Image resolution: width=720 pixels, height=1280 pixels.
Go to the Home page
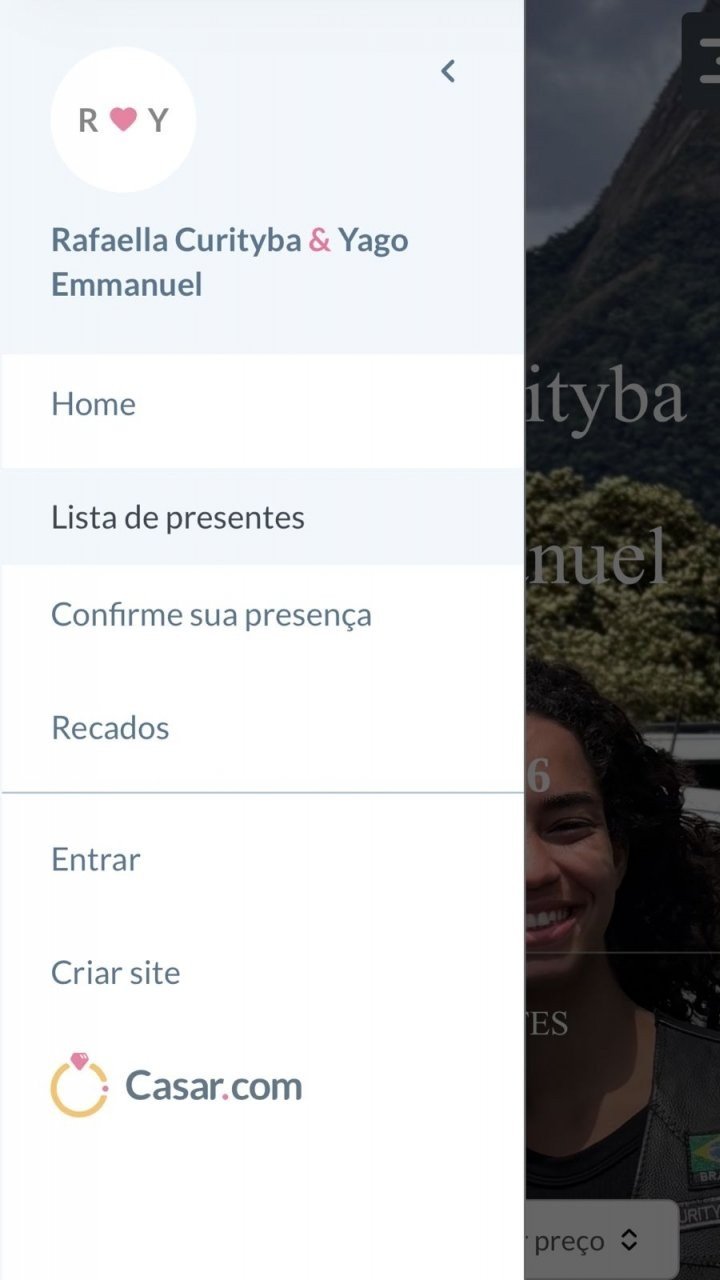point(94,404)
